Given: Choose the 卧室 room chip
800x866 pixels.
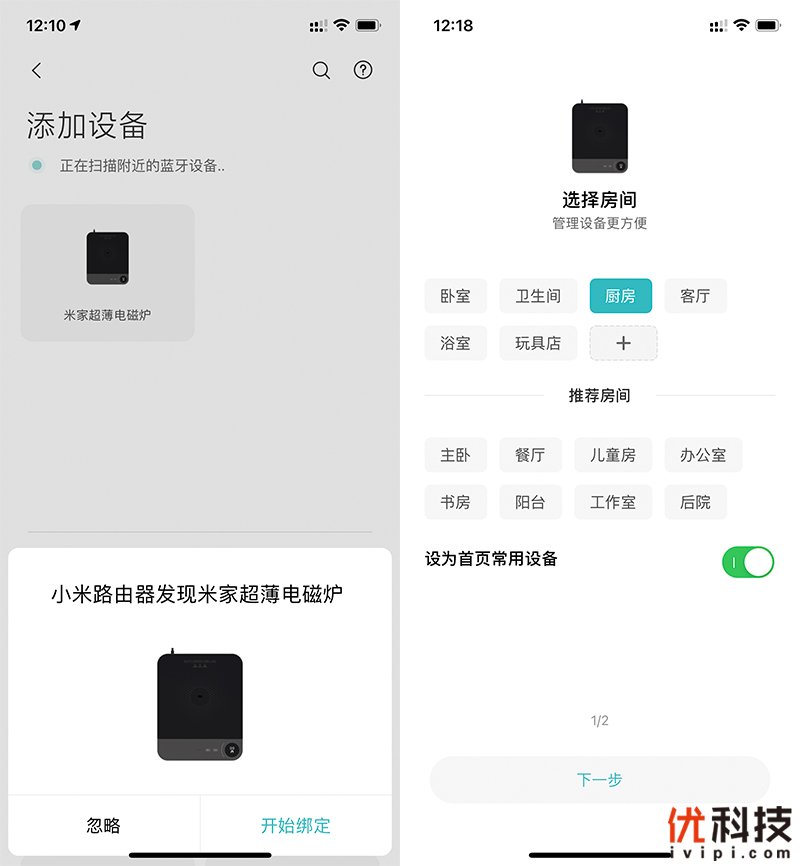Looking at the screenshot, I should [x=455, y=296].
